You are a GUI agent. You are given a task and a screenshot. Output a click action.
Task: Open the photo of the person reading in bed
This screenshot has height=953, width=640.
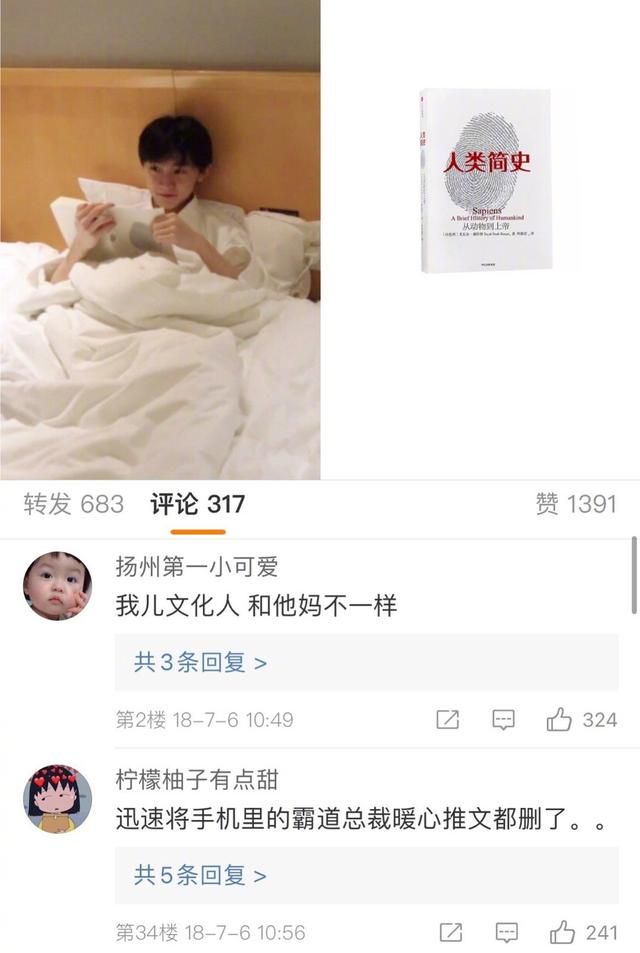pyautogui.click(x=160, y=240)
